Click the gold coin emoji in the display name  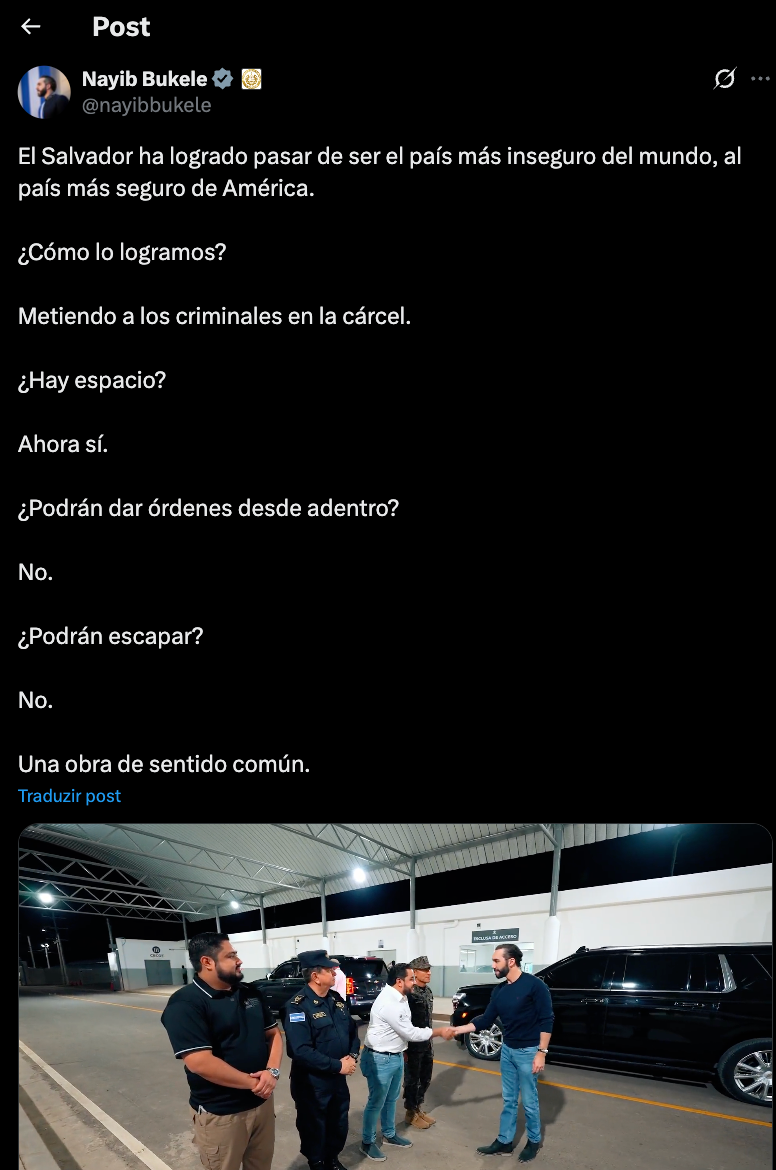coord(250,79)
